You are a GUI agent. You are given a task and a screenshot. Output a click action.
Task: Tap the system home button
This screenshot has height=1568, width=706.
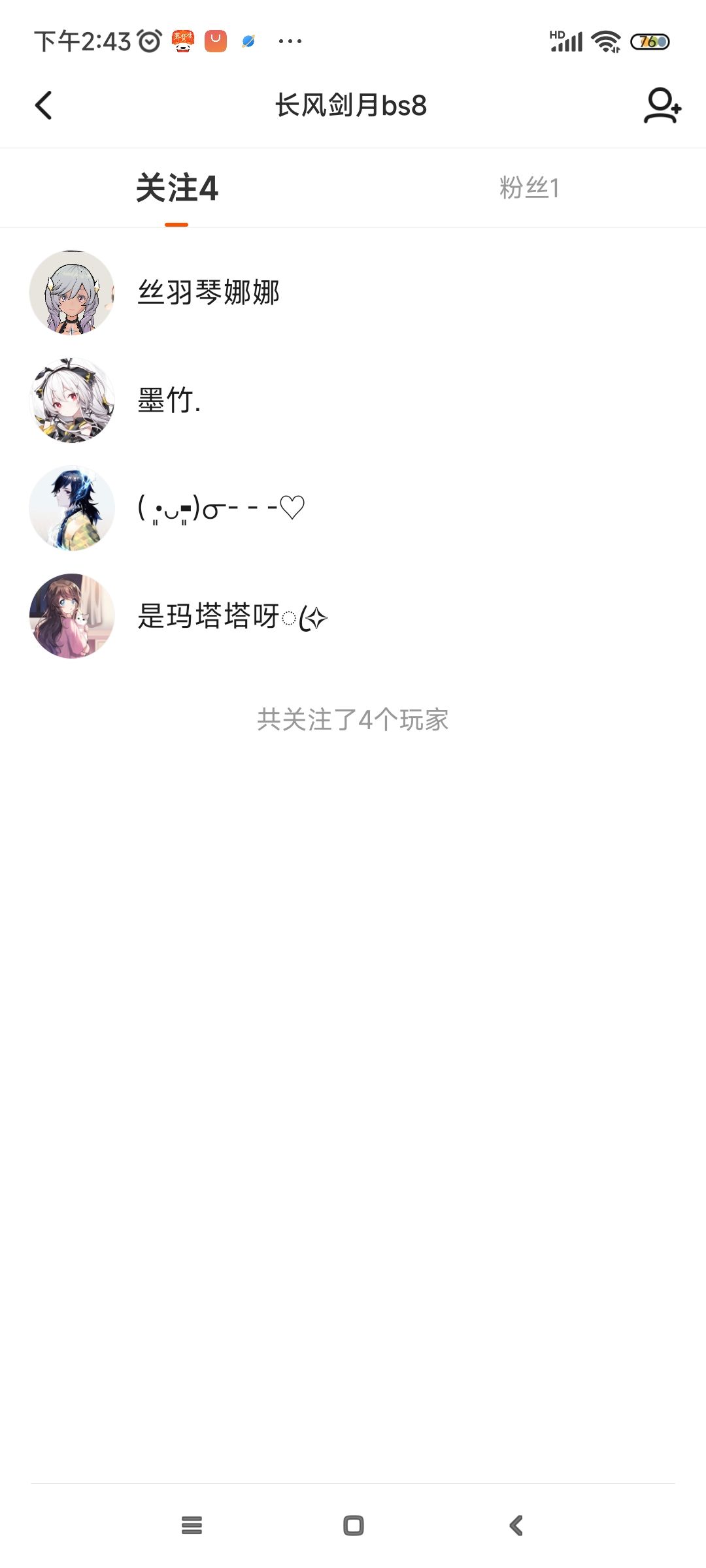[x=353, y=1526]
